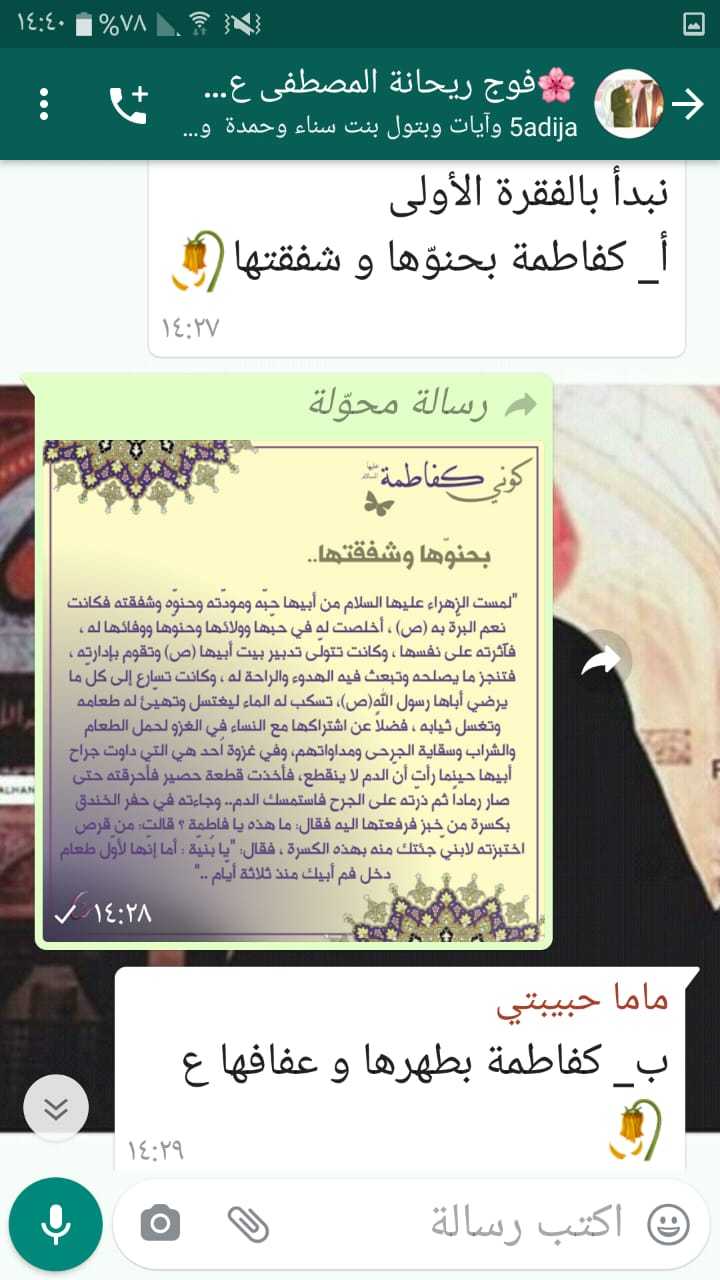Image resolution: width=720 pixels, height=1280 pixels.
Task: Open the overflow menu
Action: coord(44,104)
